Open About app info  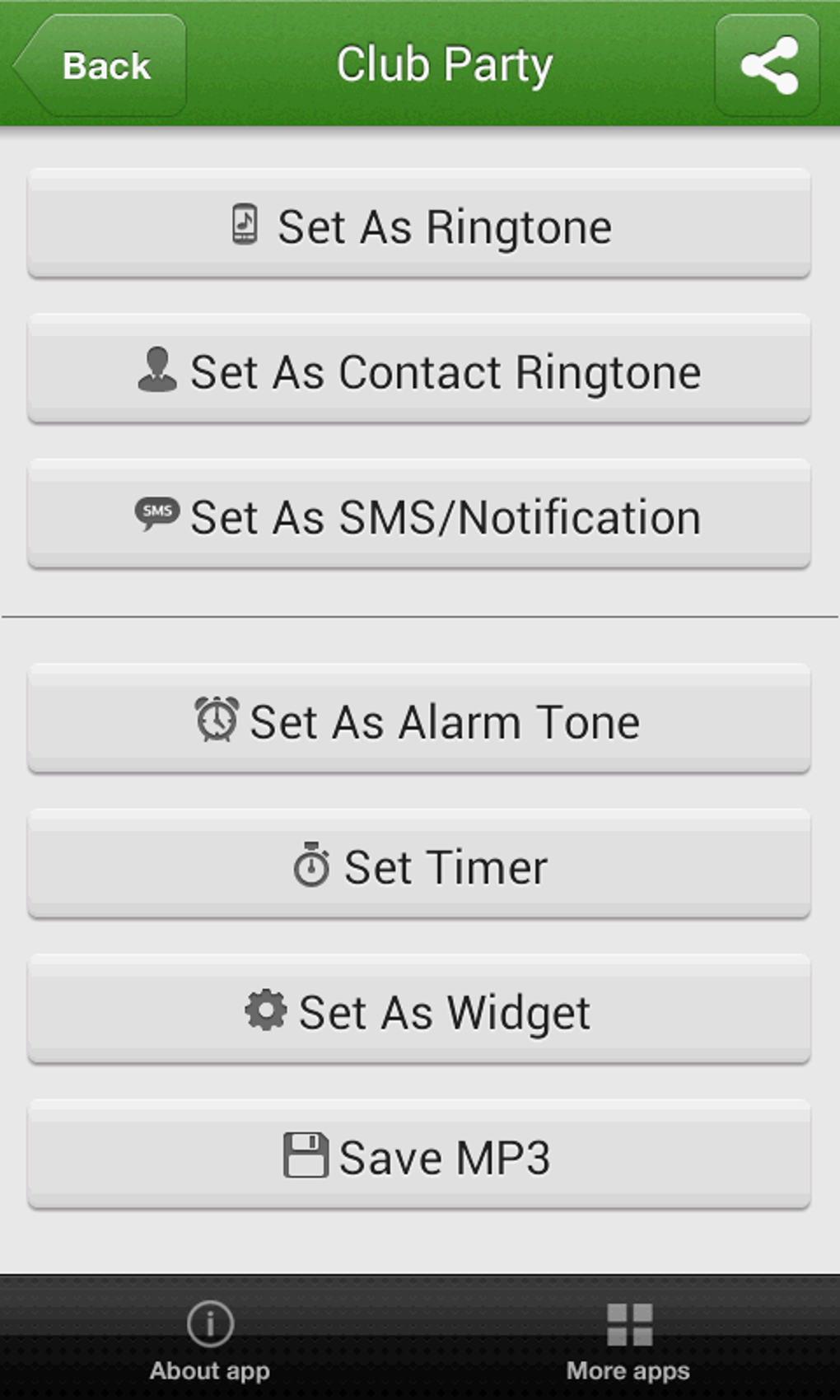(x=210, y=1341)
